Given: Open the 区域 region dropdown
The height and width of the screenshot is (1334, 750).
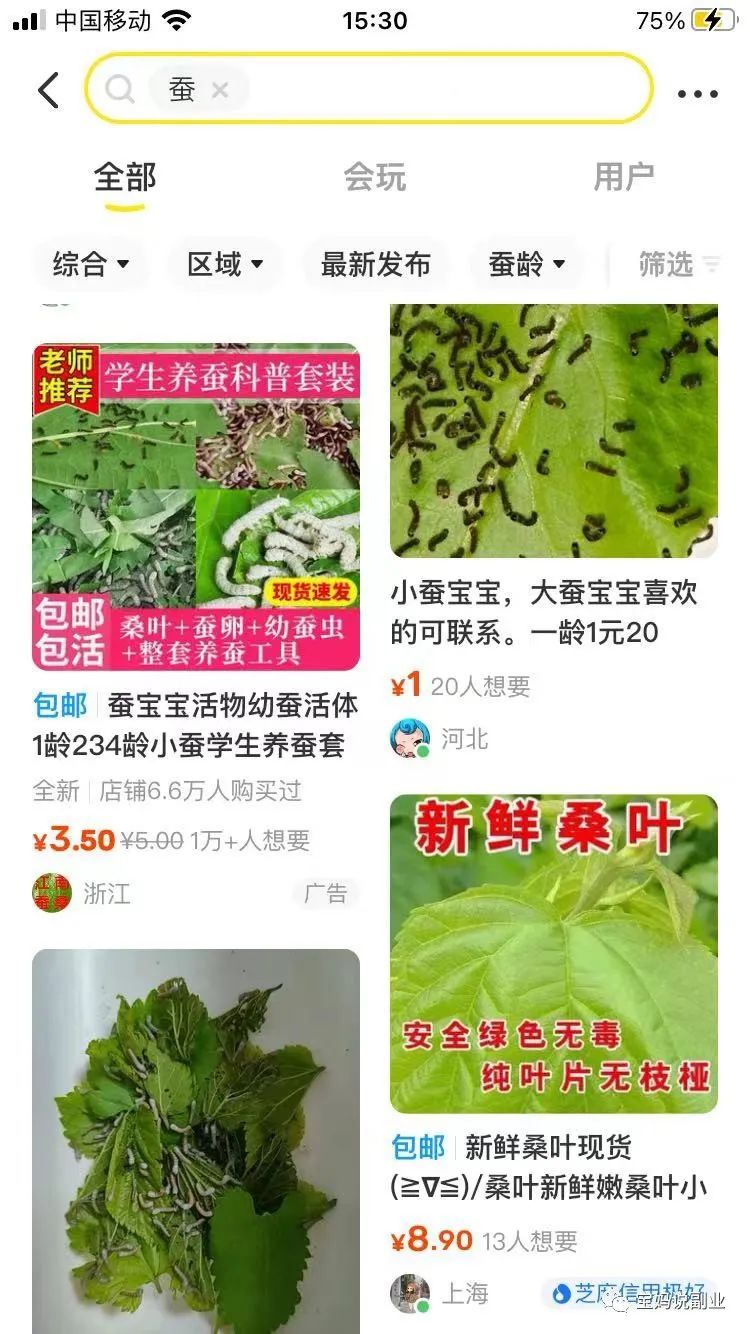Looking at the screenshot, I should pos(224,264).
